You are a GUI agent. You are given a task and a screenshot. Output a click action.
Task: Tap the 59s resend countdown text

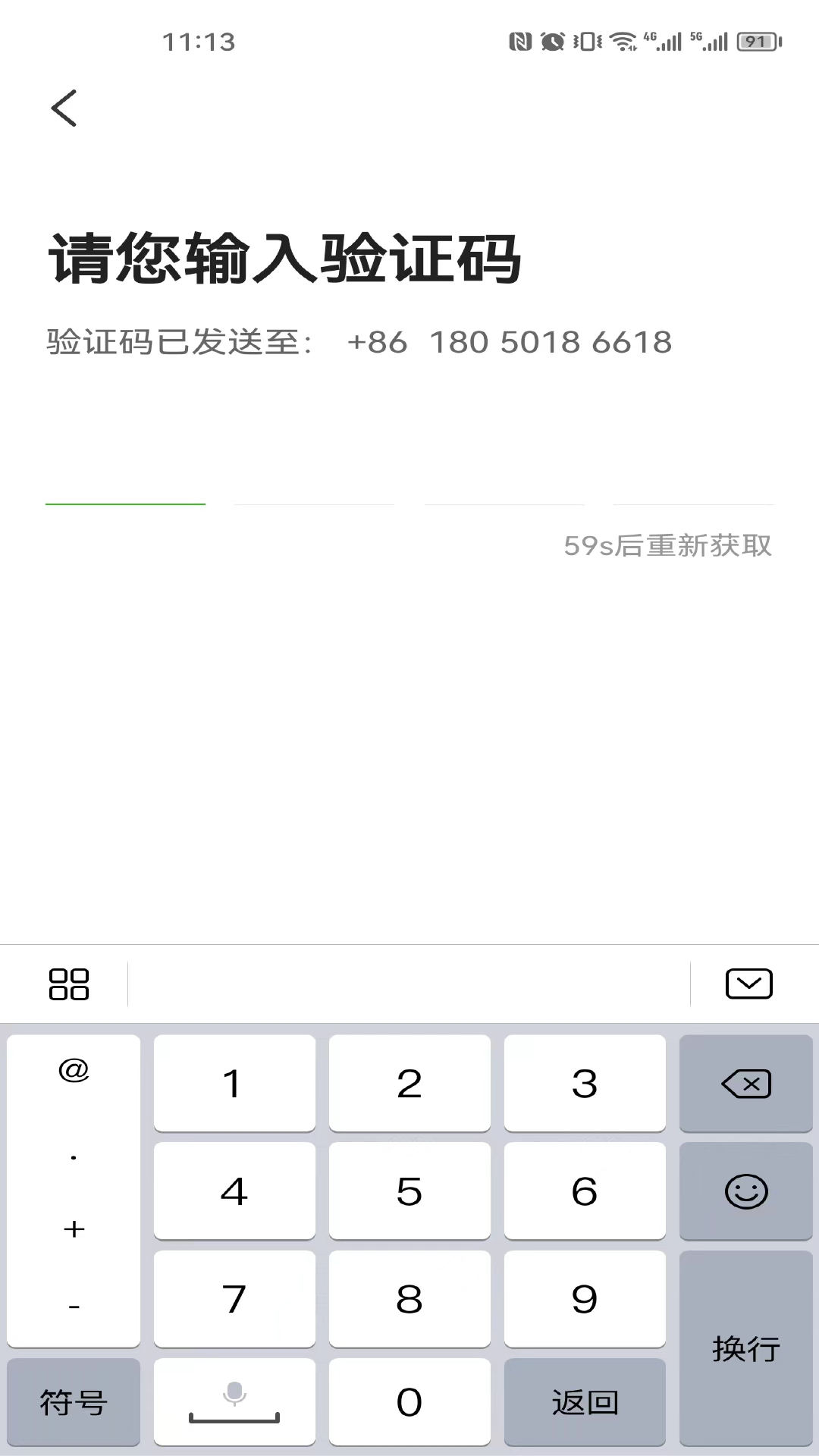click(667, 545)
